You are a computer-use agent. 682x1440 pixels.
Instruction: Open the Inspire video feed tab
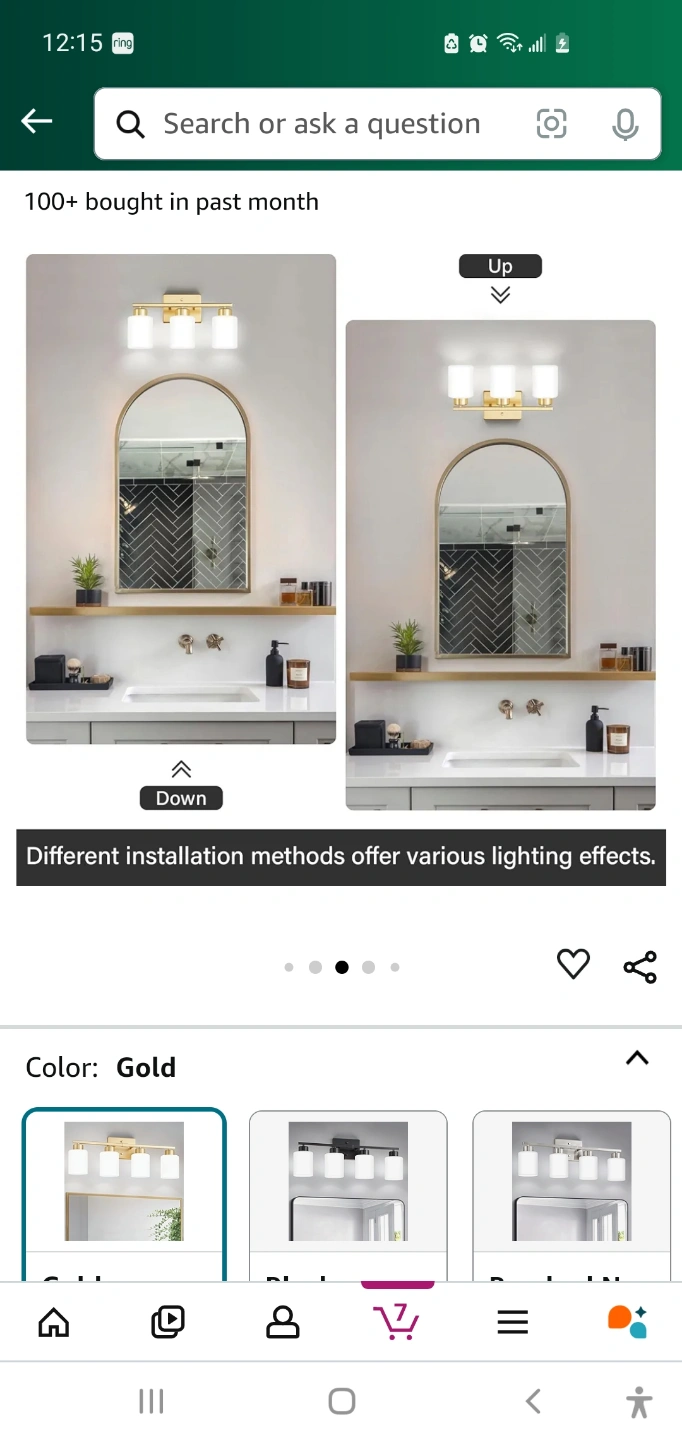168,1322
